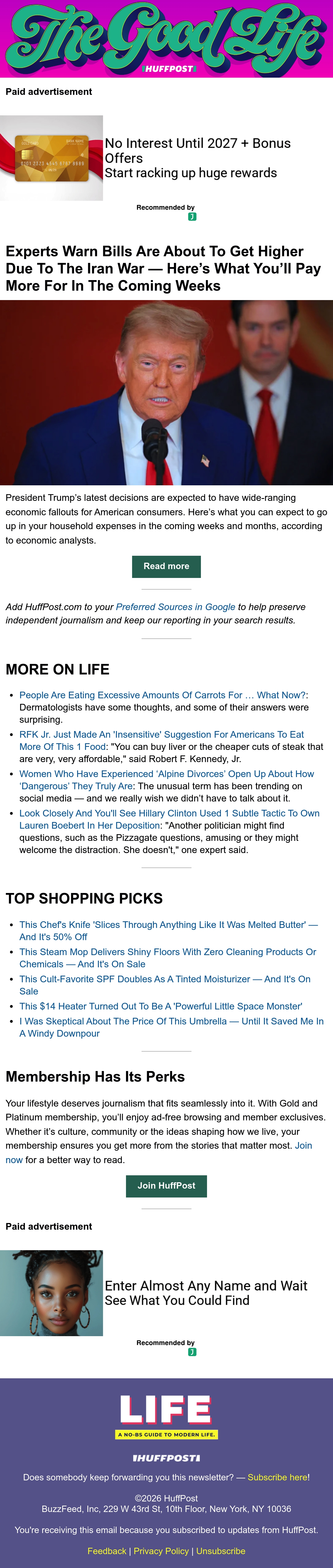Tap the Join HuffPost button
Screen dimensions: 333x1568
(166, 1186)
